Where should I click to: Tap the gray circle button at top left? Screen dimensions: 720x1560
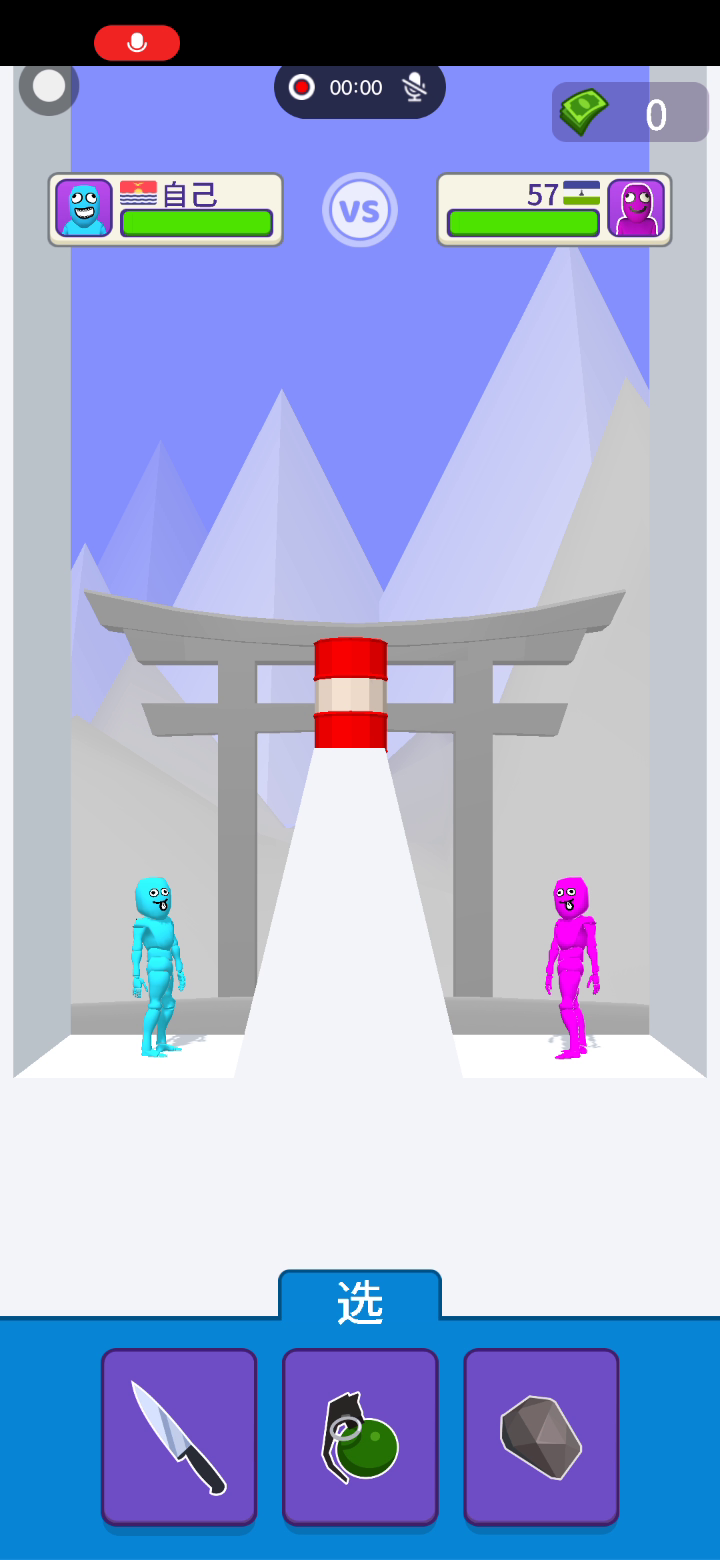coord(49,86)
